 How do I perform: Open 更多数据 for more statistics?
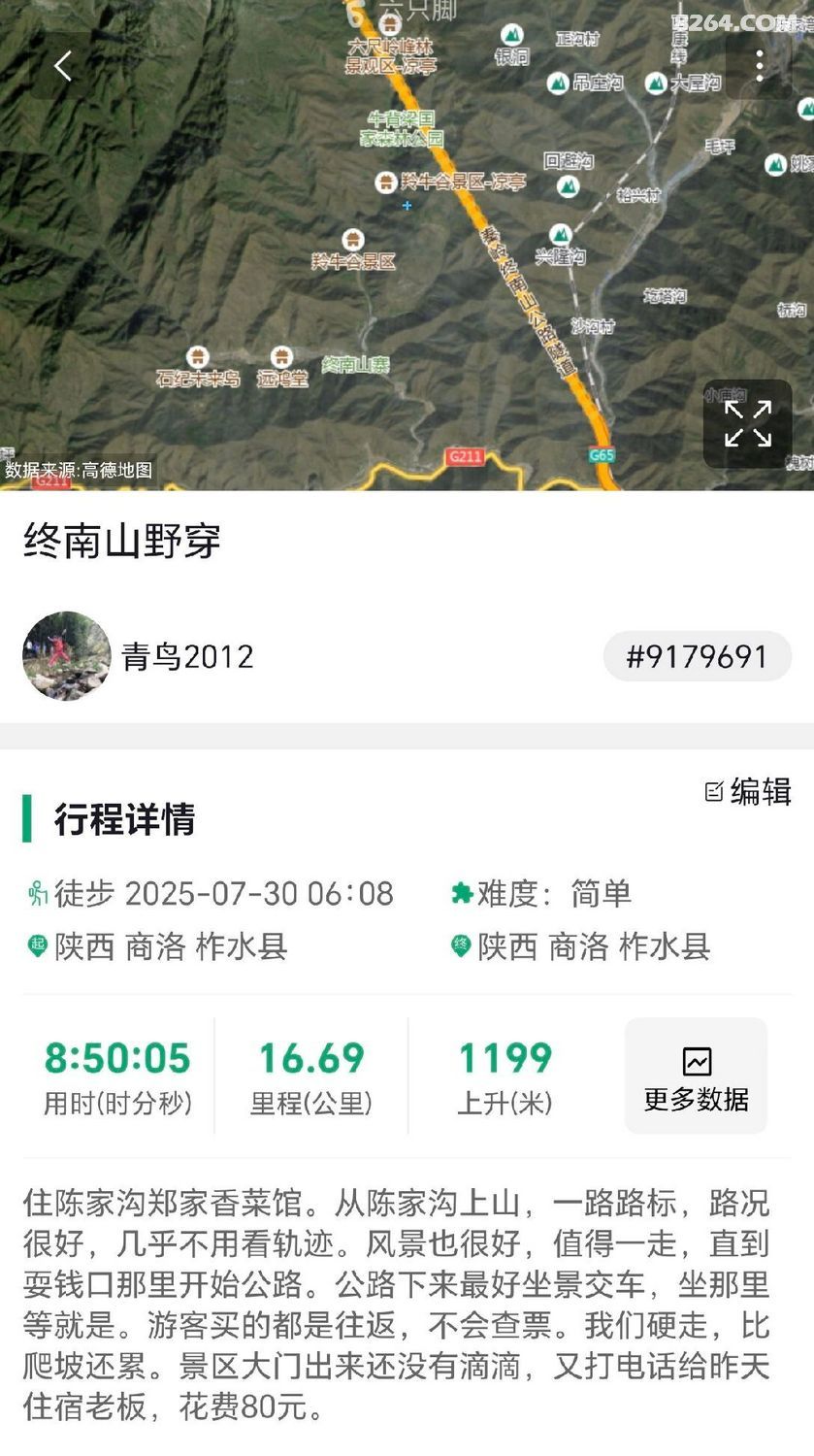(x=696, y=1076)
